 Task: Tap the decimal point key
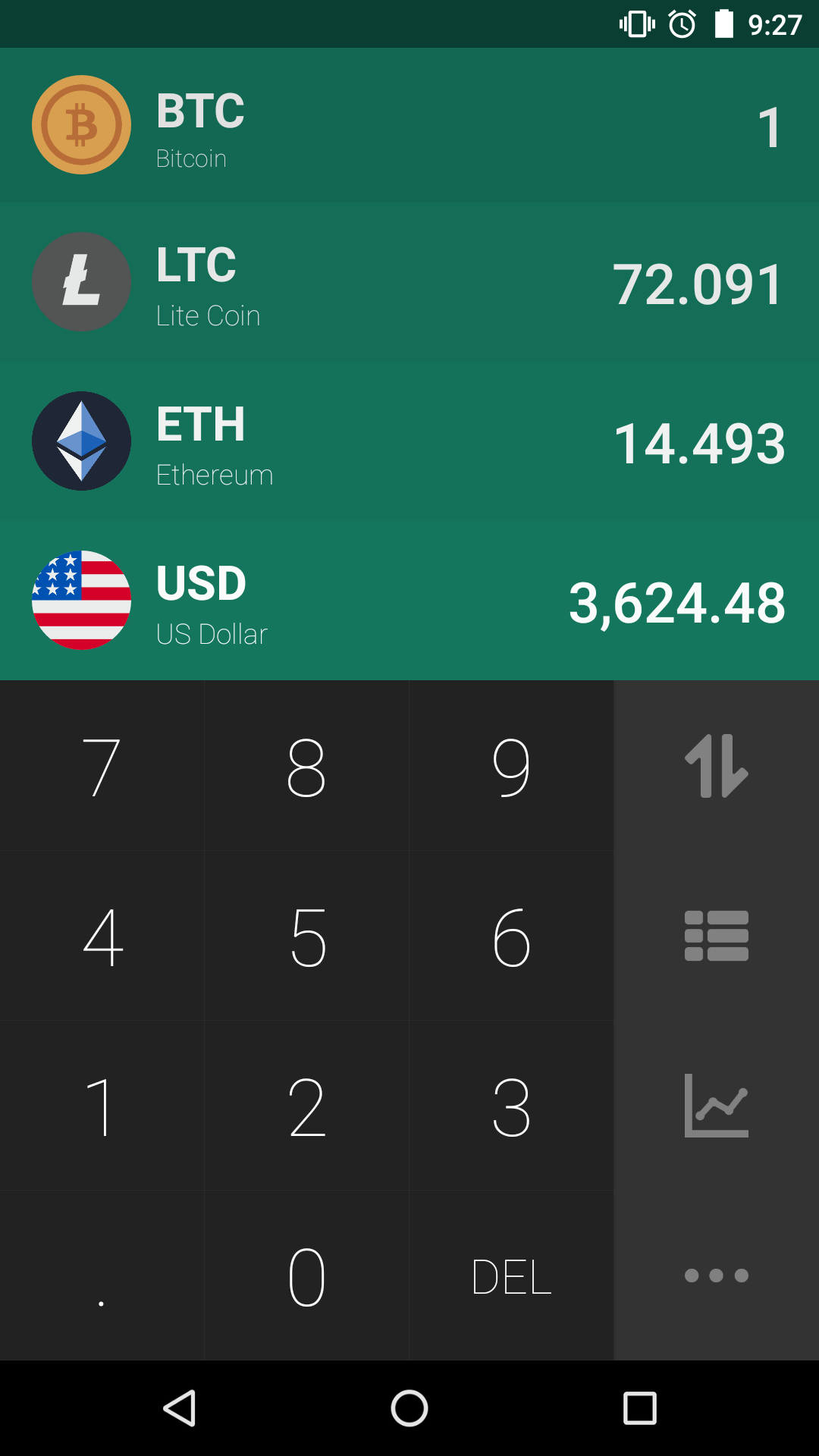point(102,1276)
